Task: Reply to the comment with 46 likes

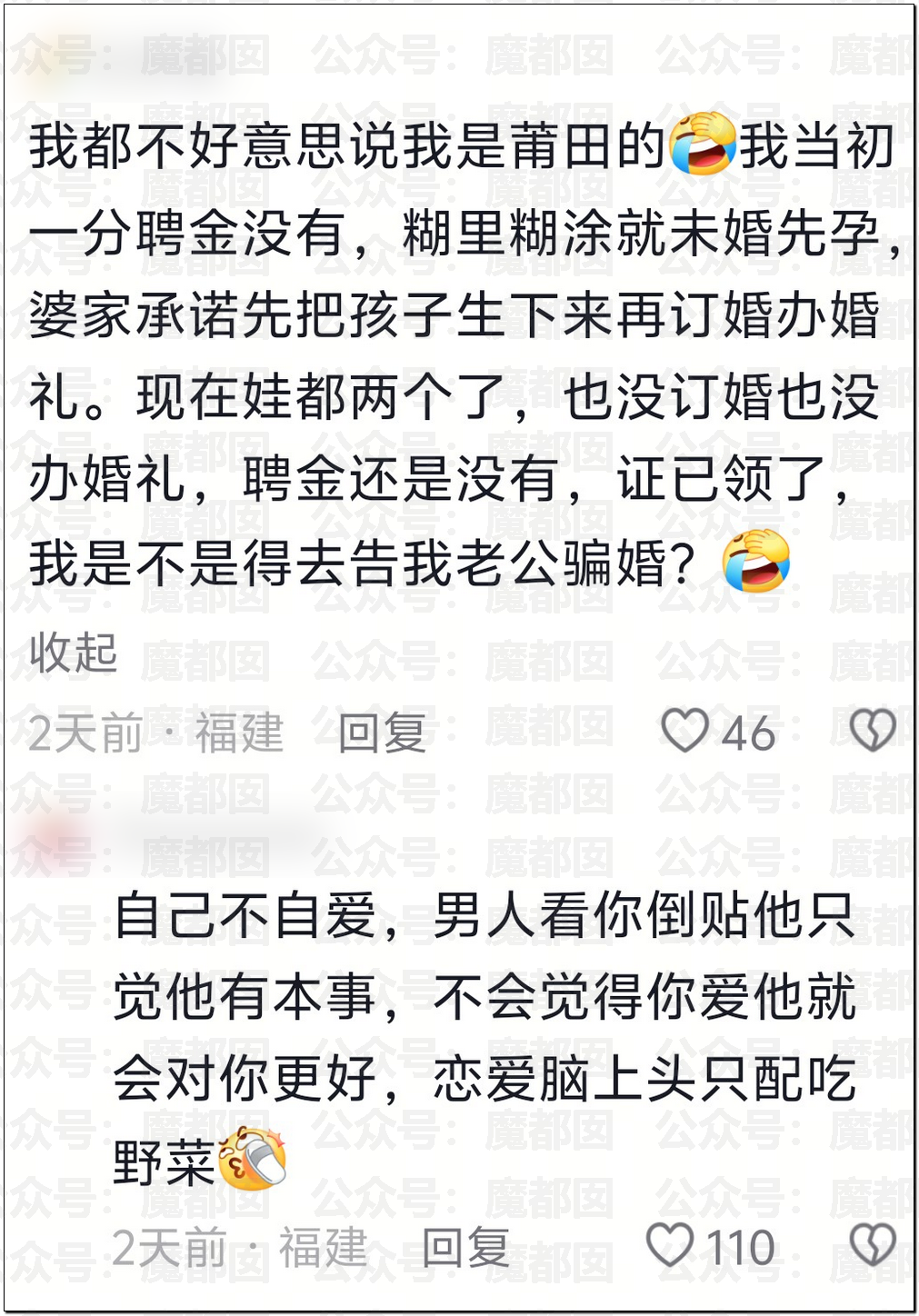Action: [382, 733]
